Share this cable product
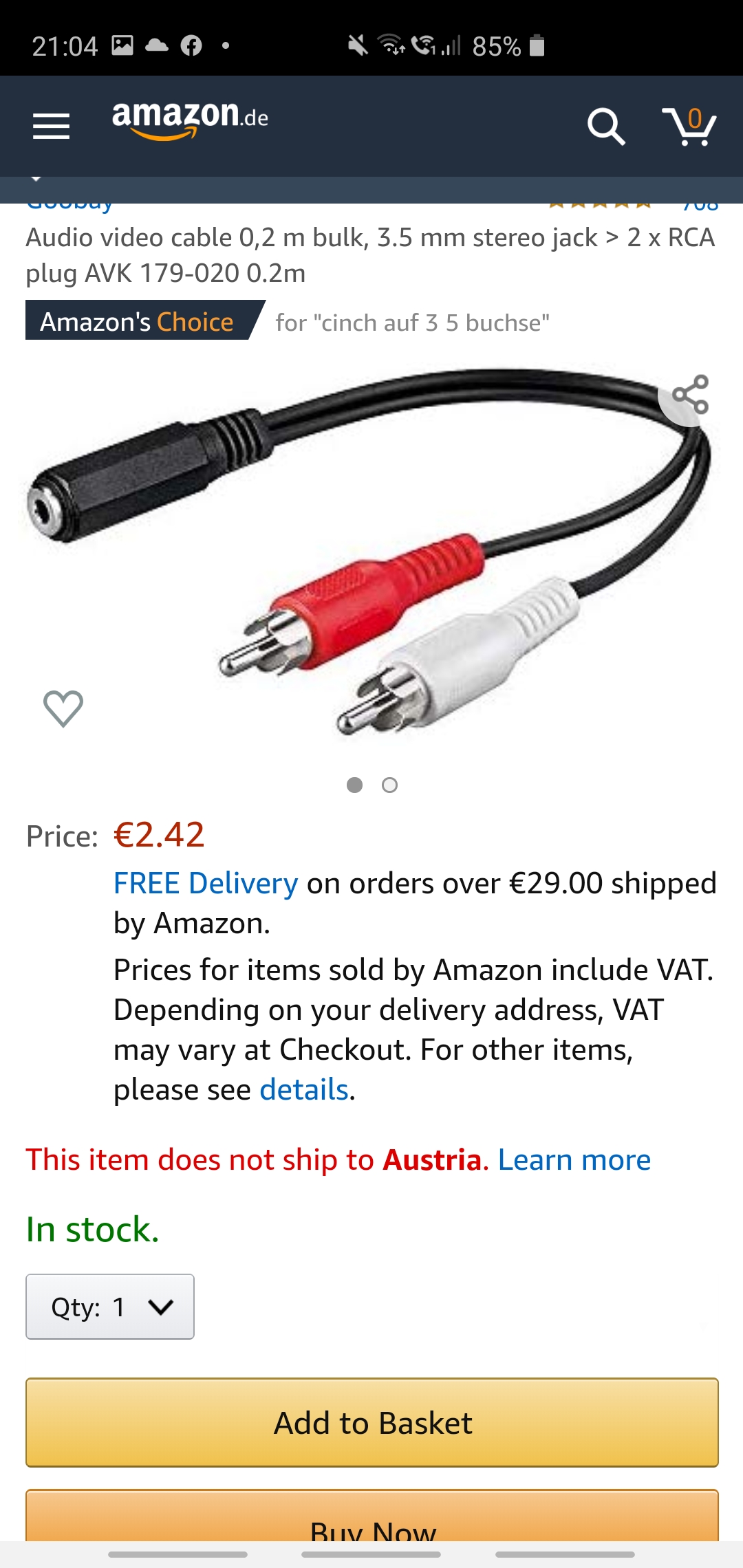743x1568 pixels. (690, 395)
